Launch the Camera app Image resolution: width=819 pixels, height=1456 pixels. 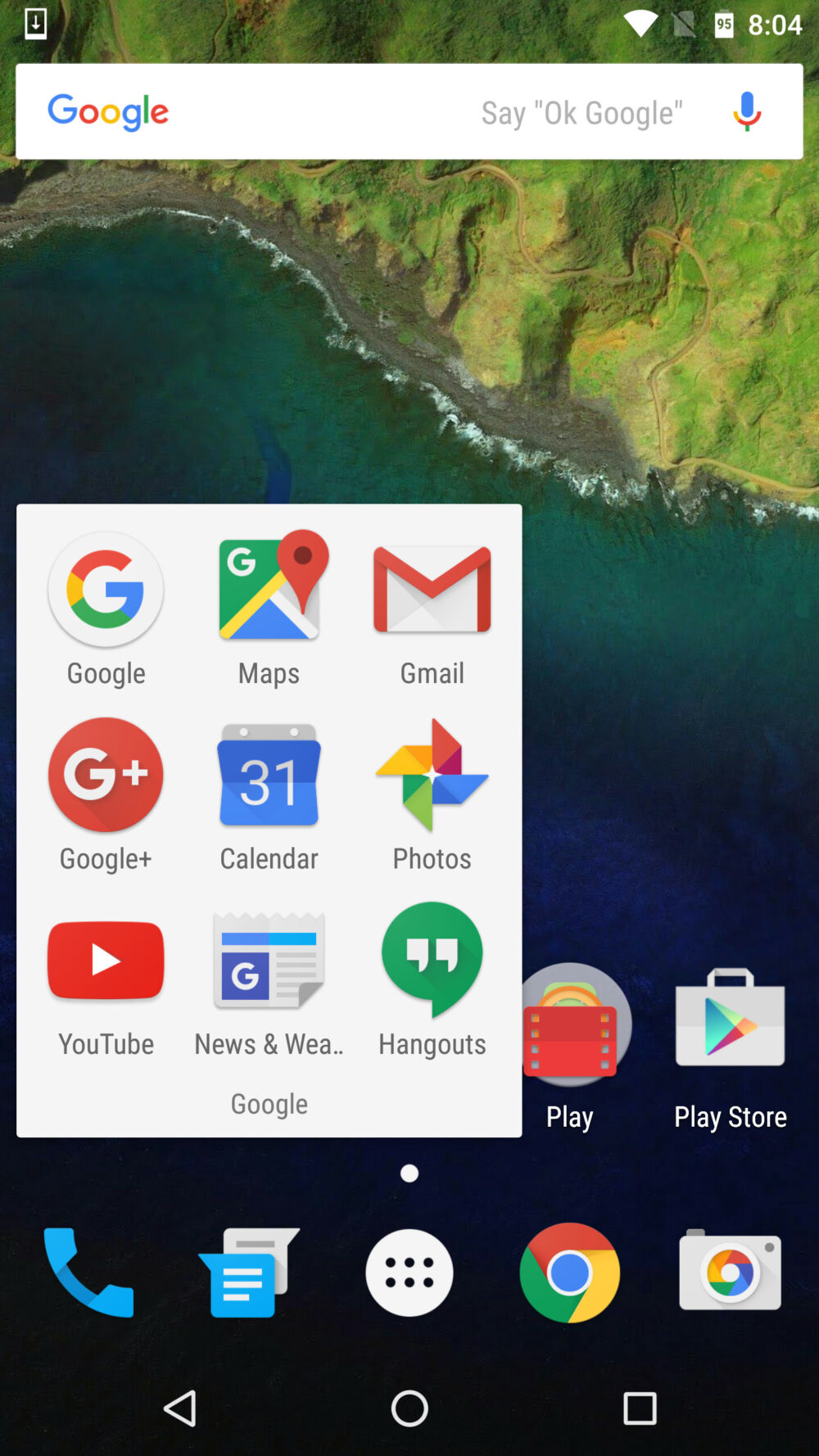[729, 1273]
